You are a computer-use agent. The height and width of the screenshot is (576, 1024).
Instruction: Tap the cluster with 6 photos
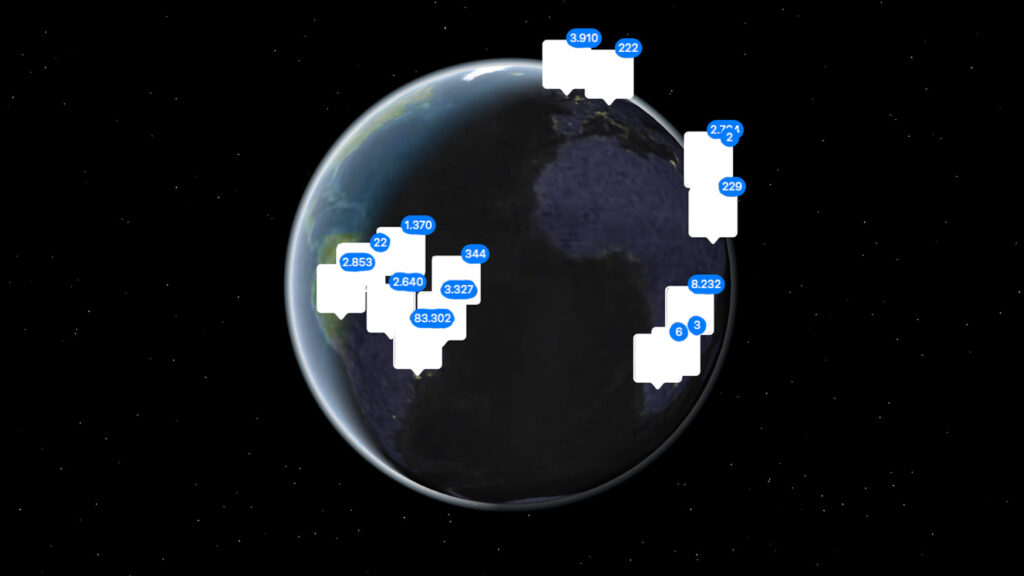[x=655, y=358]
